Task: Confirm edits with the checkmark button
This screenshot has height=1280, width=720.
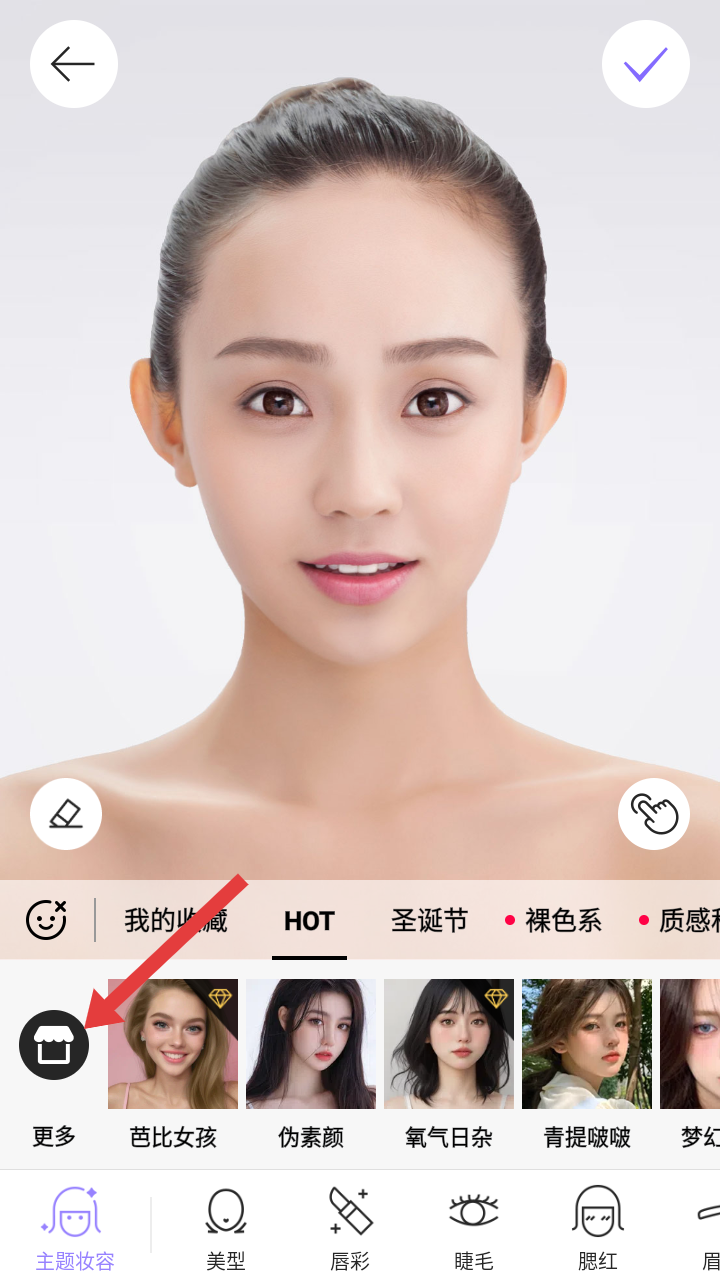Action: point(645,64)
